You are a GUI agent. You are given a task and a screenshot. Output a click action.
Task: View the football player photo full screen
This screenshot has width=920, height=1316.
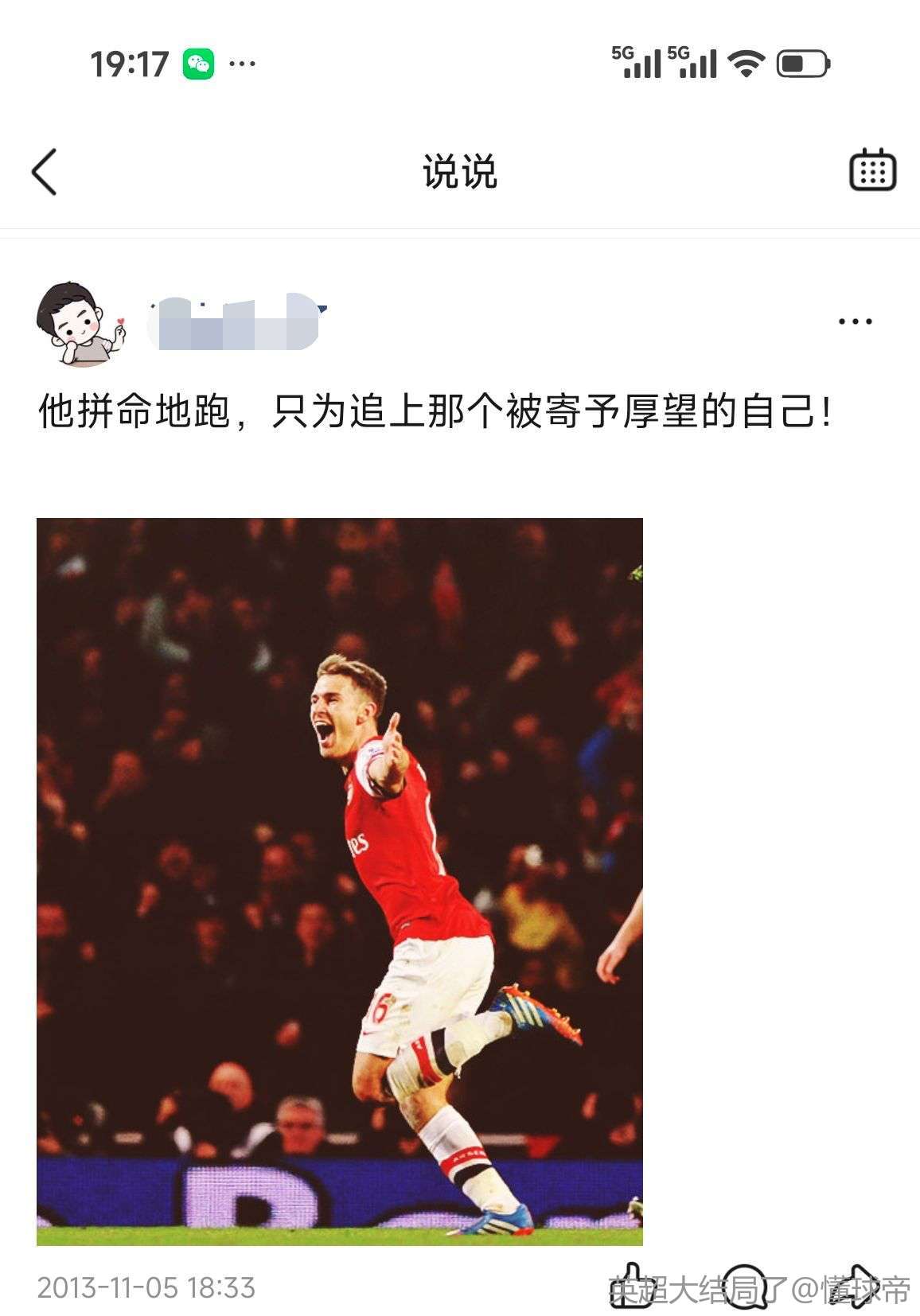(340, 881)
